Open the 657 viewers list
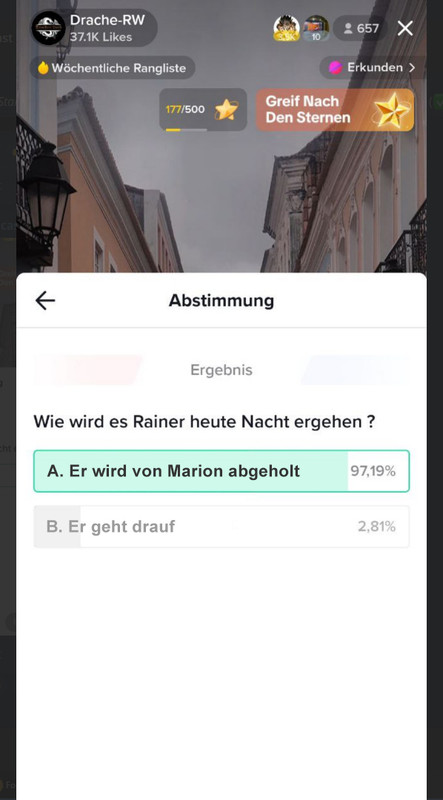Viewport: 443px width, 800px height. point(360,29)
